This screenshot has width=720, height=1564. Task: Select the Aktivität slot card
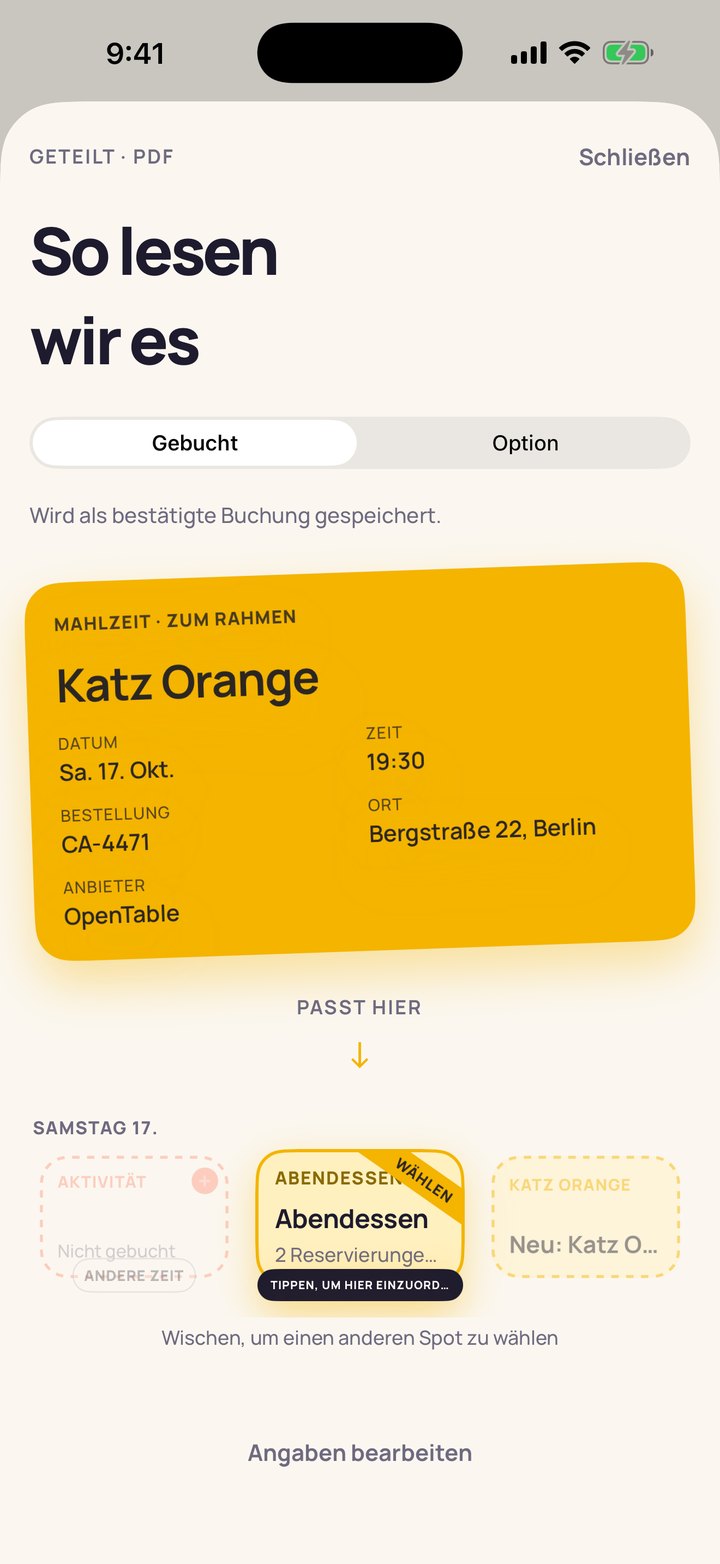point(134,1217)
